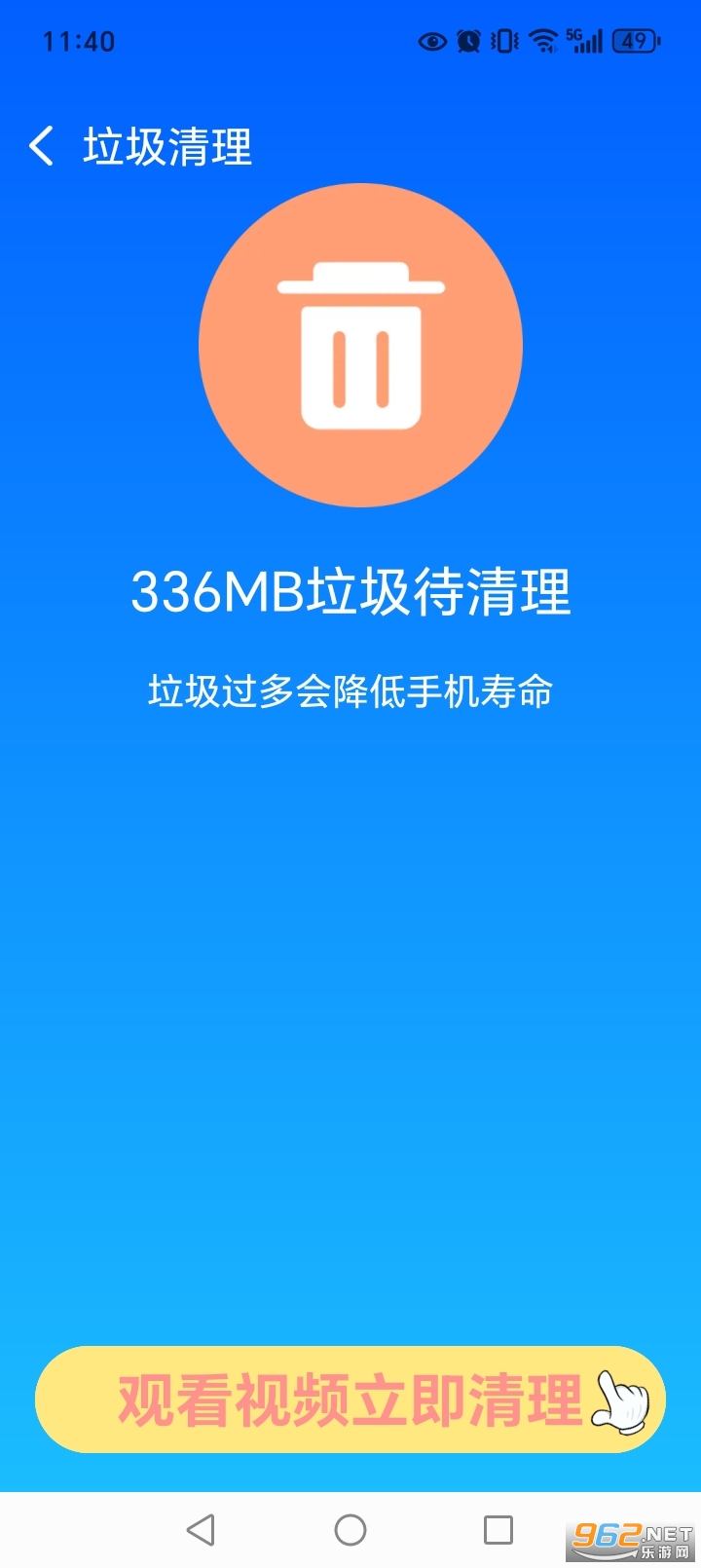Tap the clock showing 11:40
701x1568 pixels.
pyautogui.click(x=80, y=42)
